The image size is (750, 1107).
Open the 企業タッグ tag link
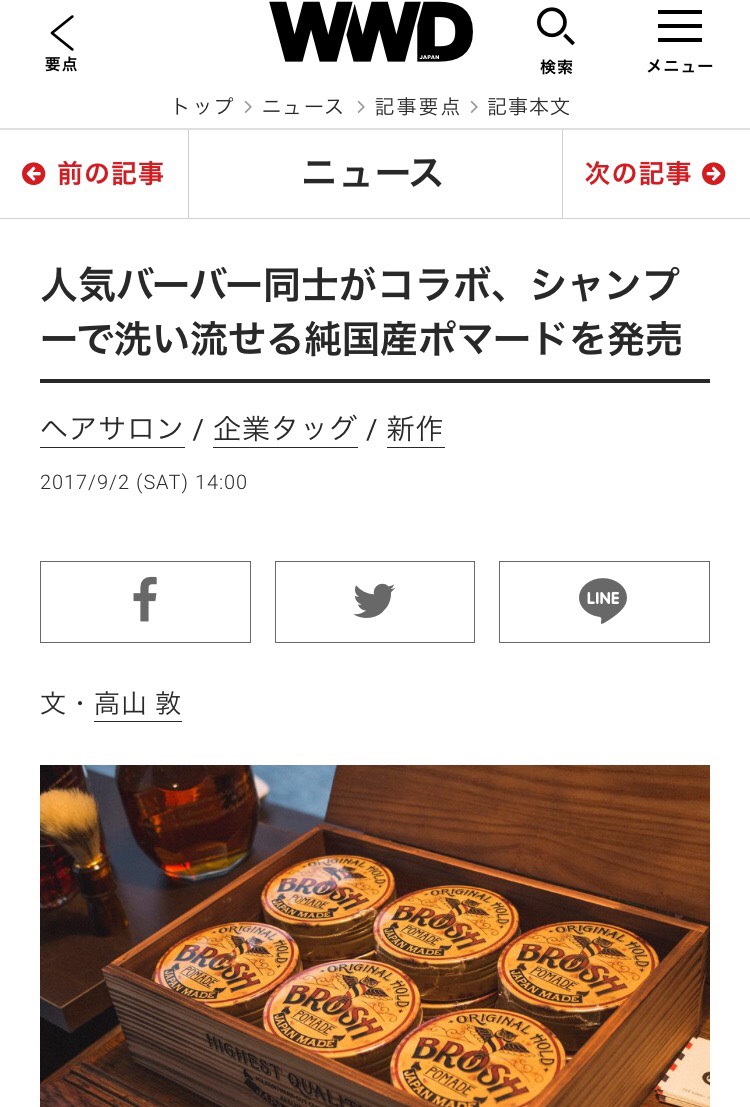[285, 429]
